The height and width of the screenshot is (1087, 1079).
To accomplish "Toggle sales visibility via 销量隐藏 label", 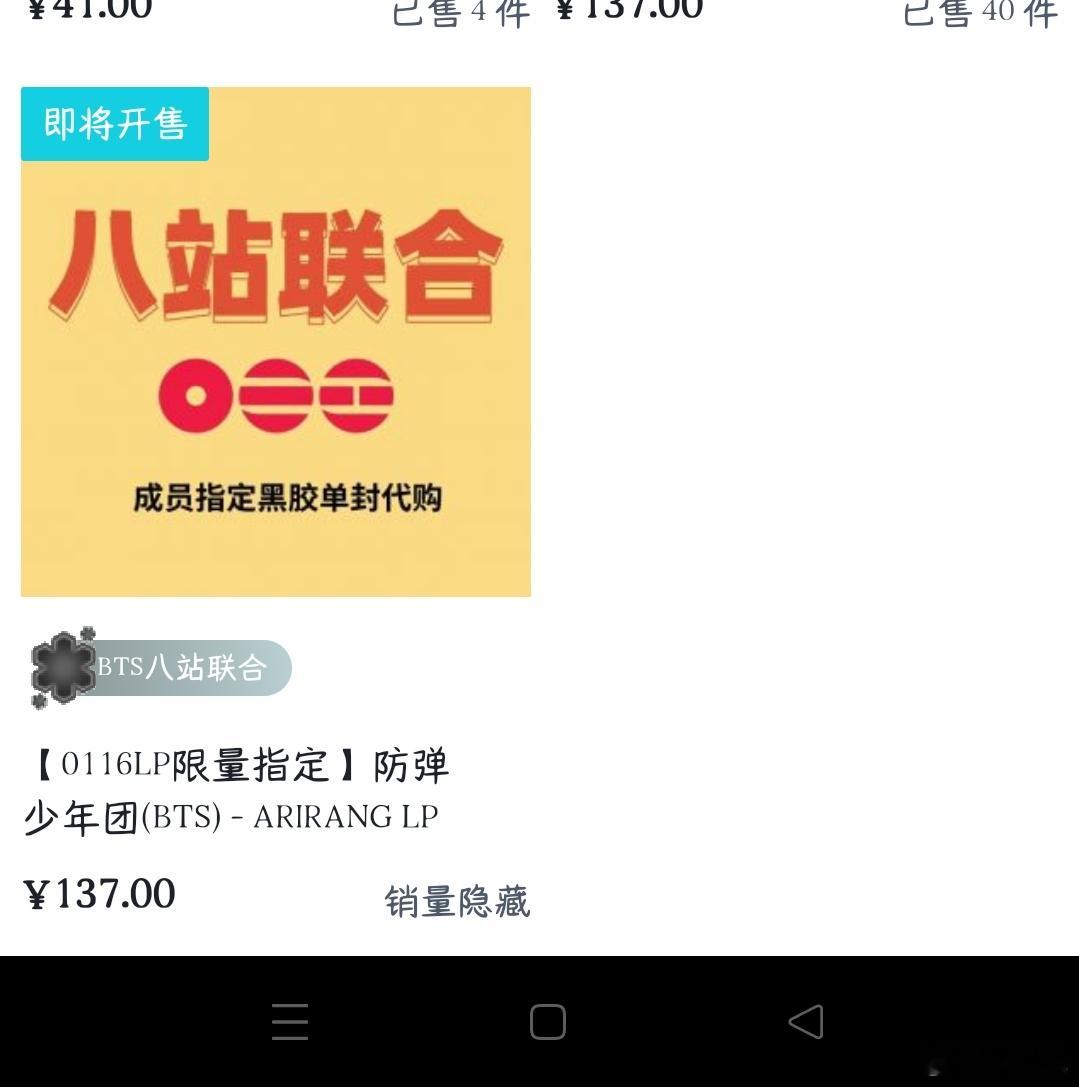I will click(x=456, y=901).
